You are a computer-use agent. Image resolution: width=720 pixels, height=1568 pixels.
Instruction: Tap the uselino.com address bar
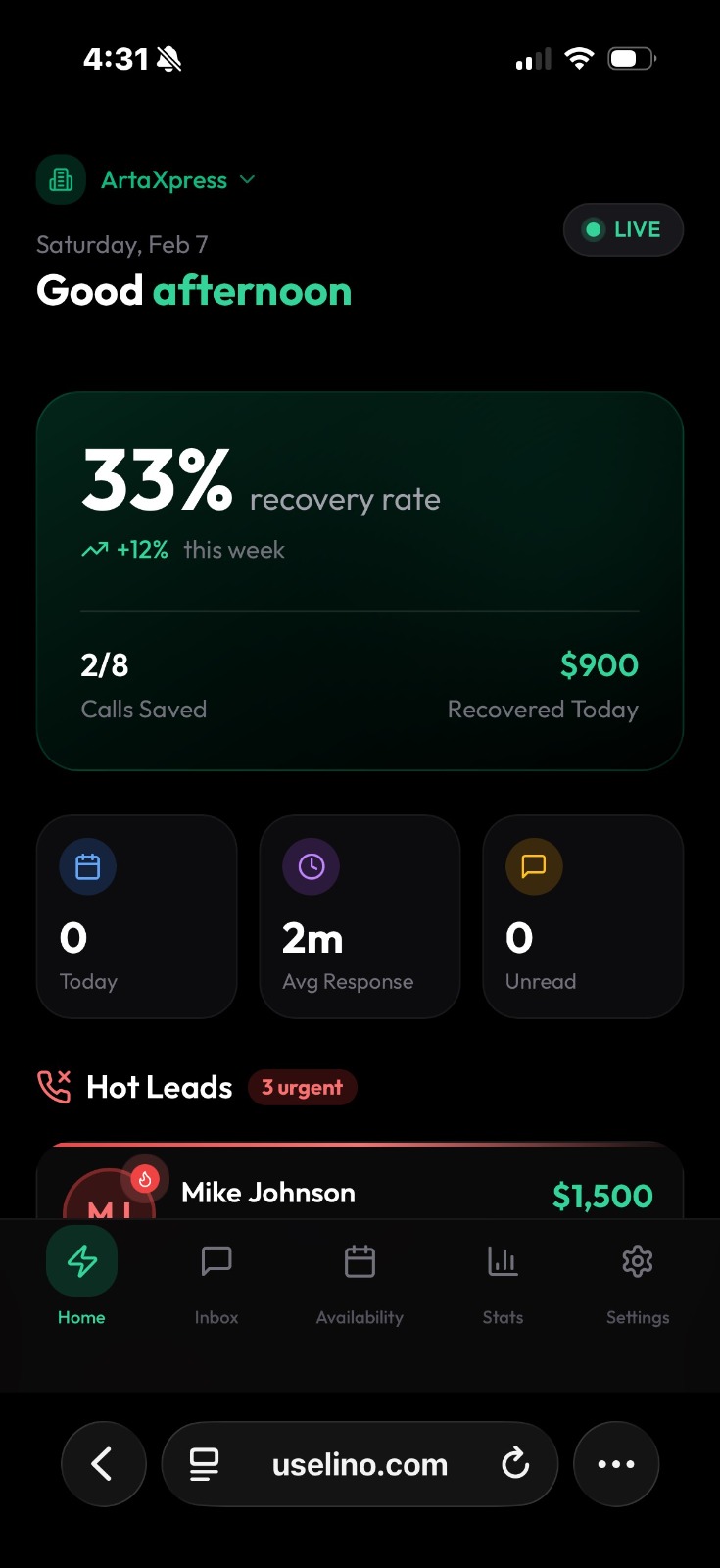[x=360, y=1464]
